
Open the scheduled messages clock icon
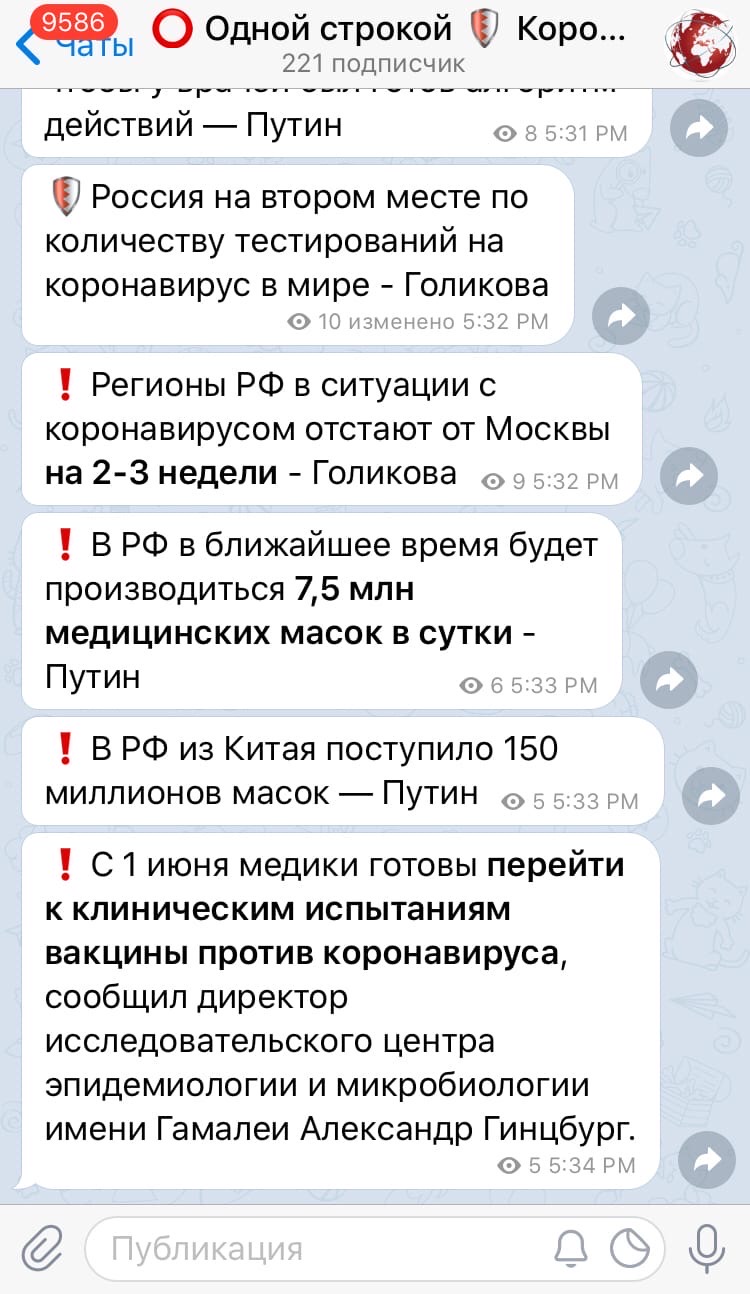630,1248
